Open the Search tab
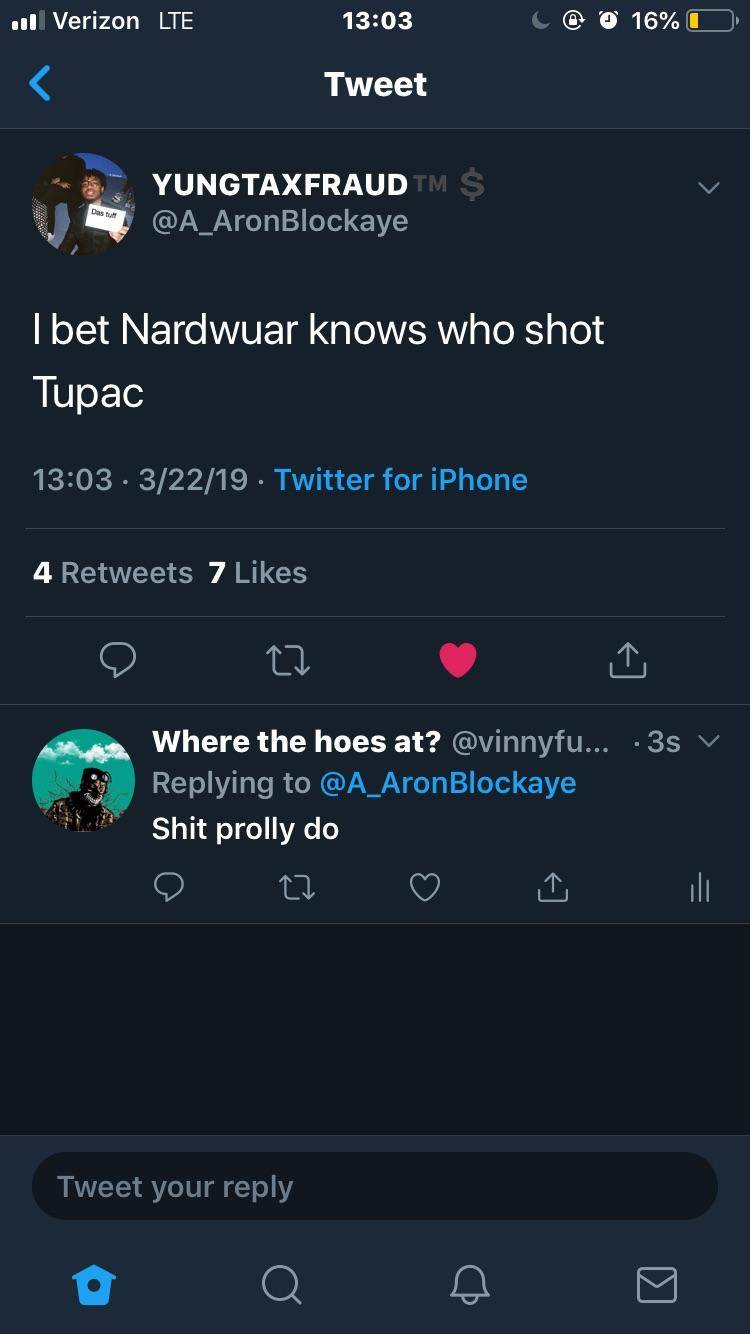The image size is (750, 1334). point(281,1286)
